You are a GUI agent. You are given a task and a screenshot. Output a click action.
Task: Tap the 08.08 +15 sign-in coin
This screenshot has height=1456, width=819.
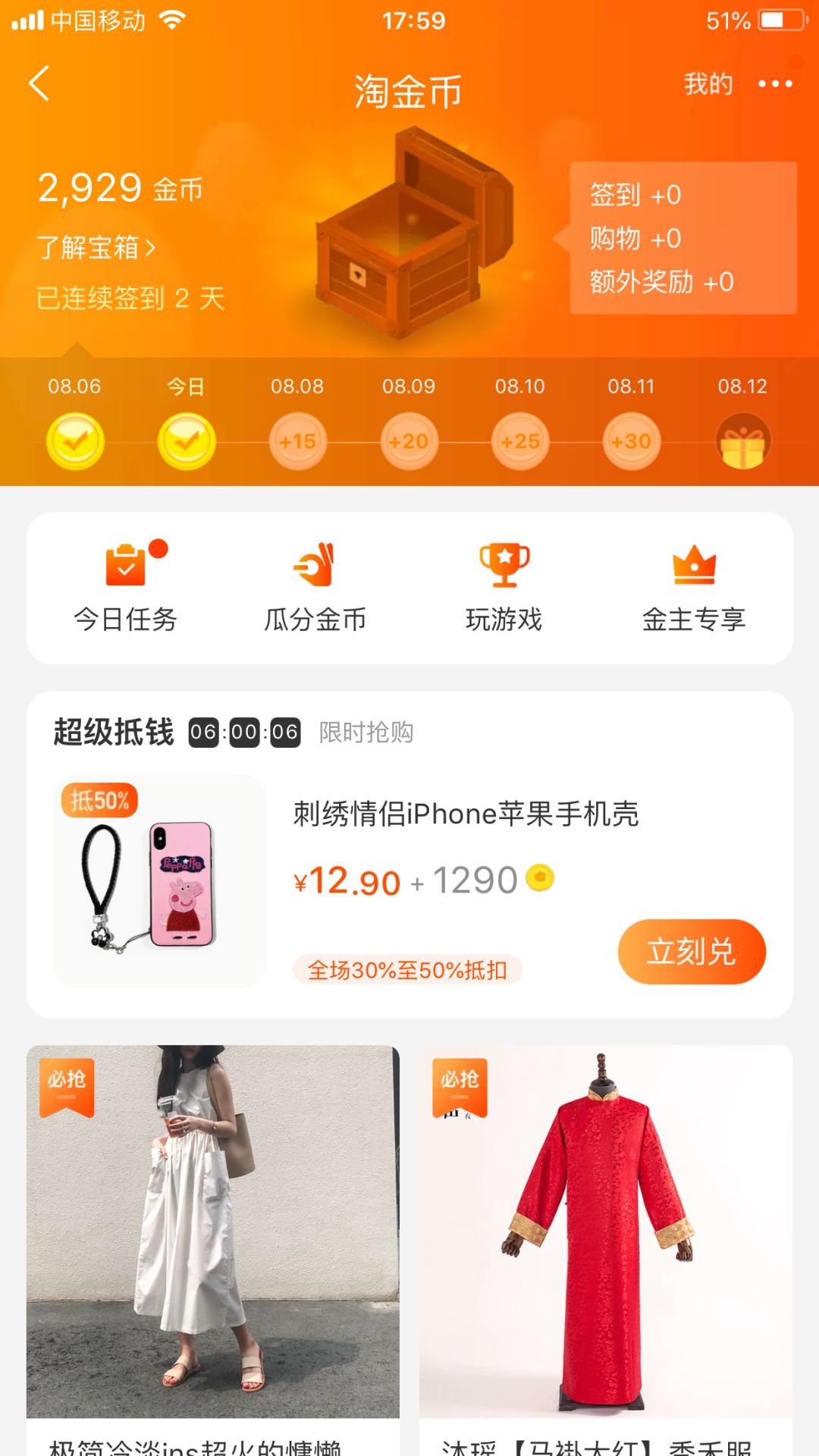(298, 441)
